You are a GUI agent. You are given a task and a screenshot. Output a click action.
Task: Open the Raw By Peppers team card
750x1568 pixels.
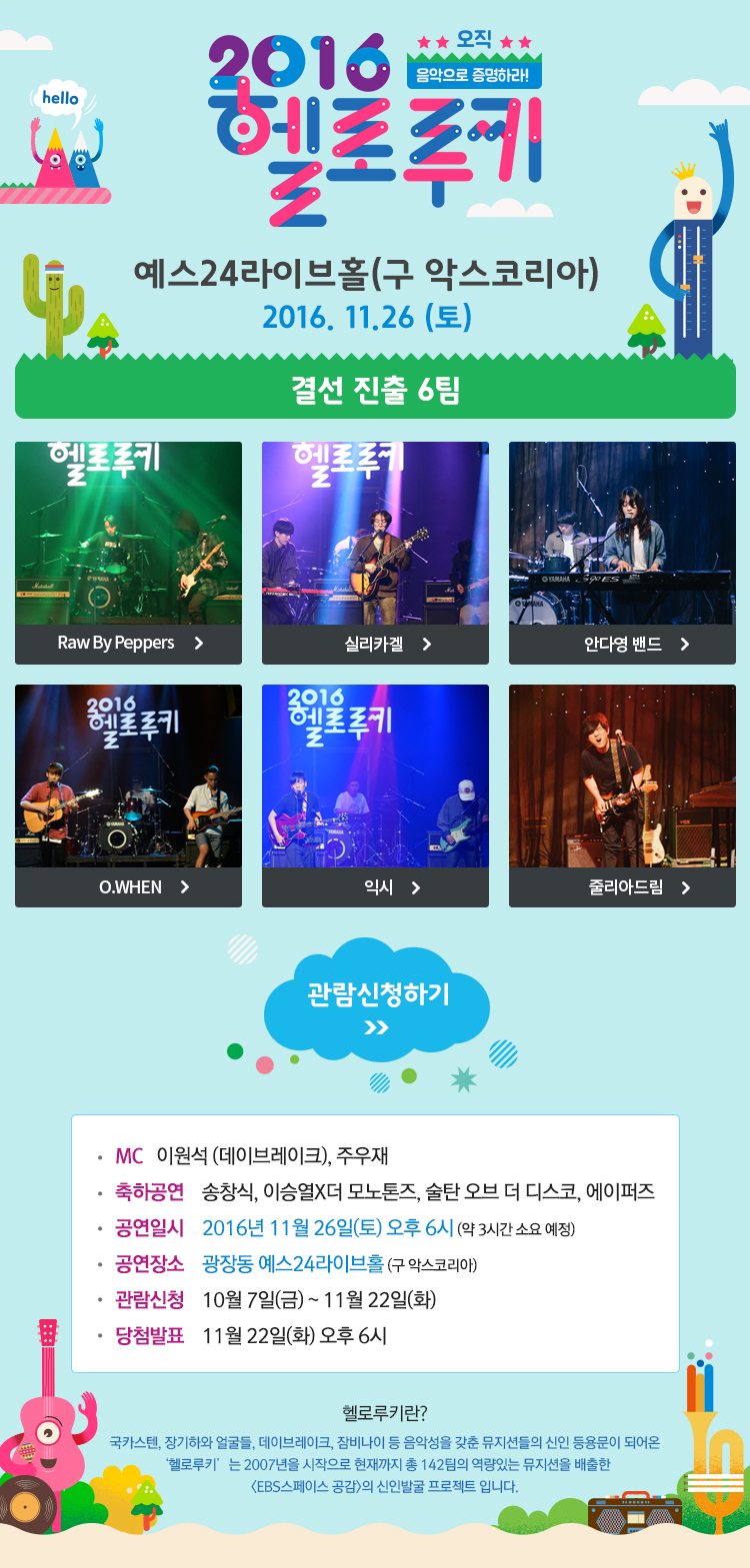point(128,553)
